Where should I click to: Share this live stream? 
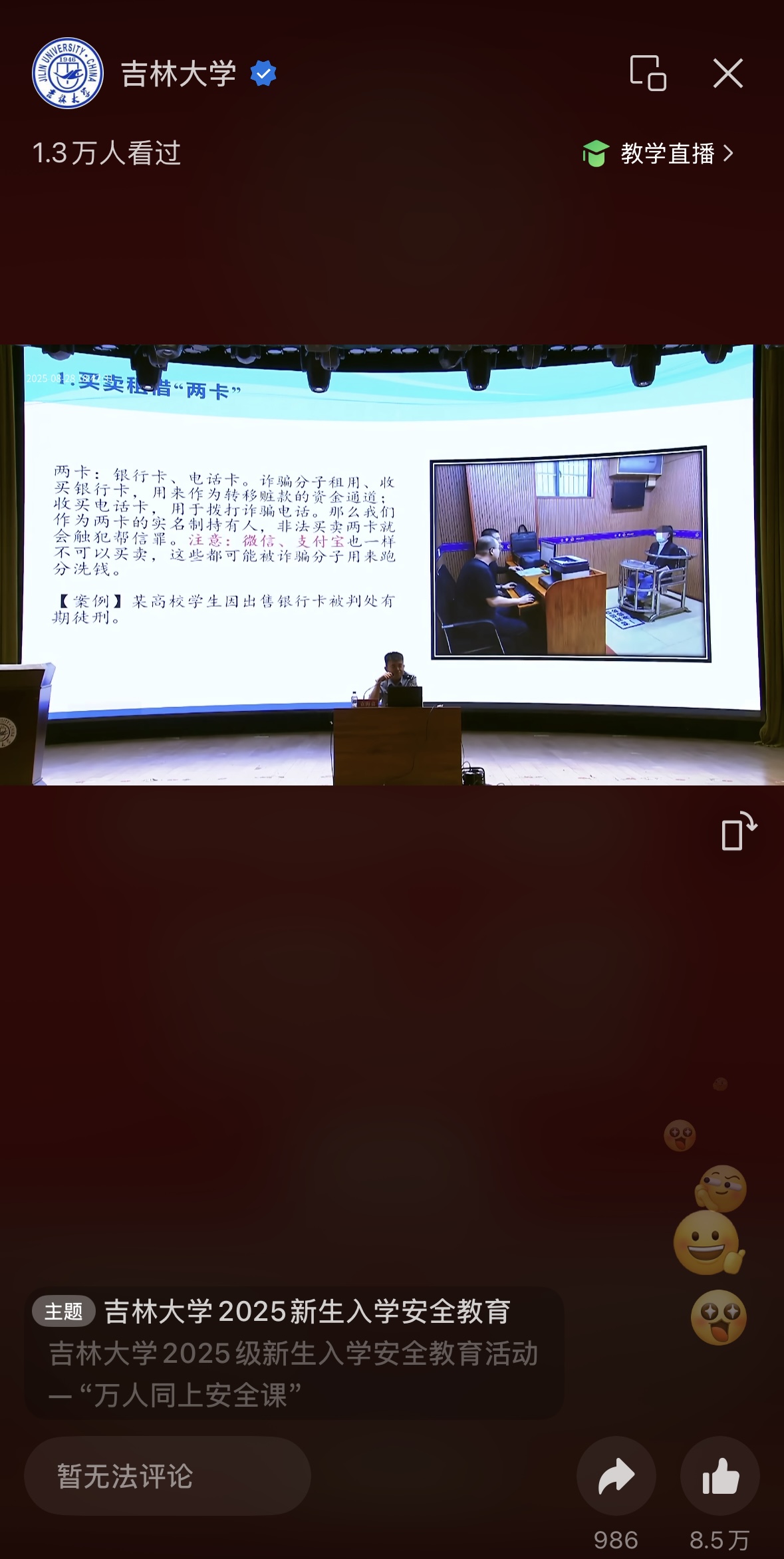click(x=616, y=1475)
